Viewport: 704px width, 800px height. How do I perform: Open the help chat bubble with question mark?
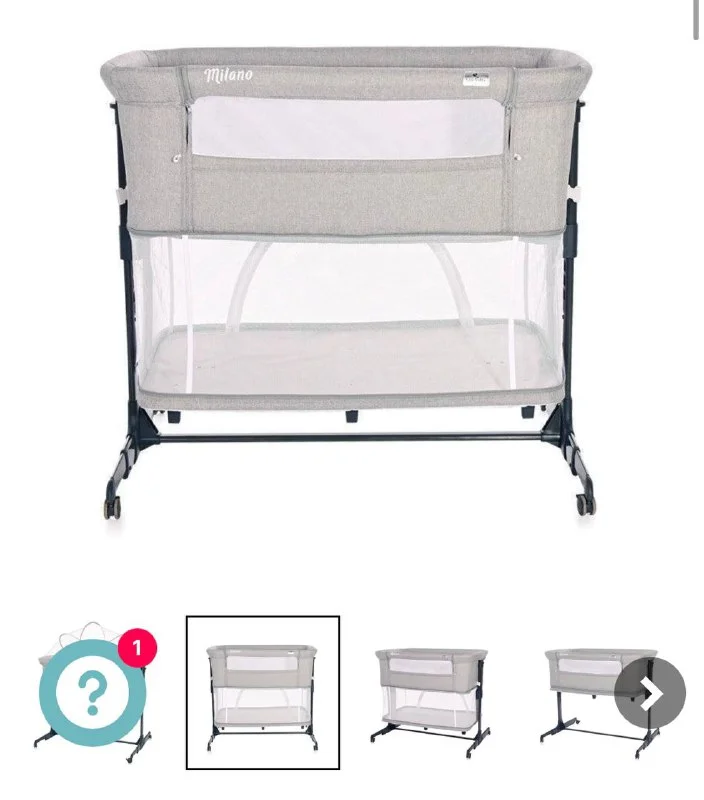pos(92,692)
